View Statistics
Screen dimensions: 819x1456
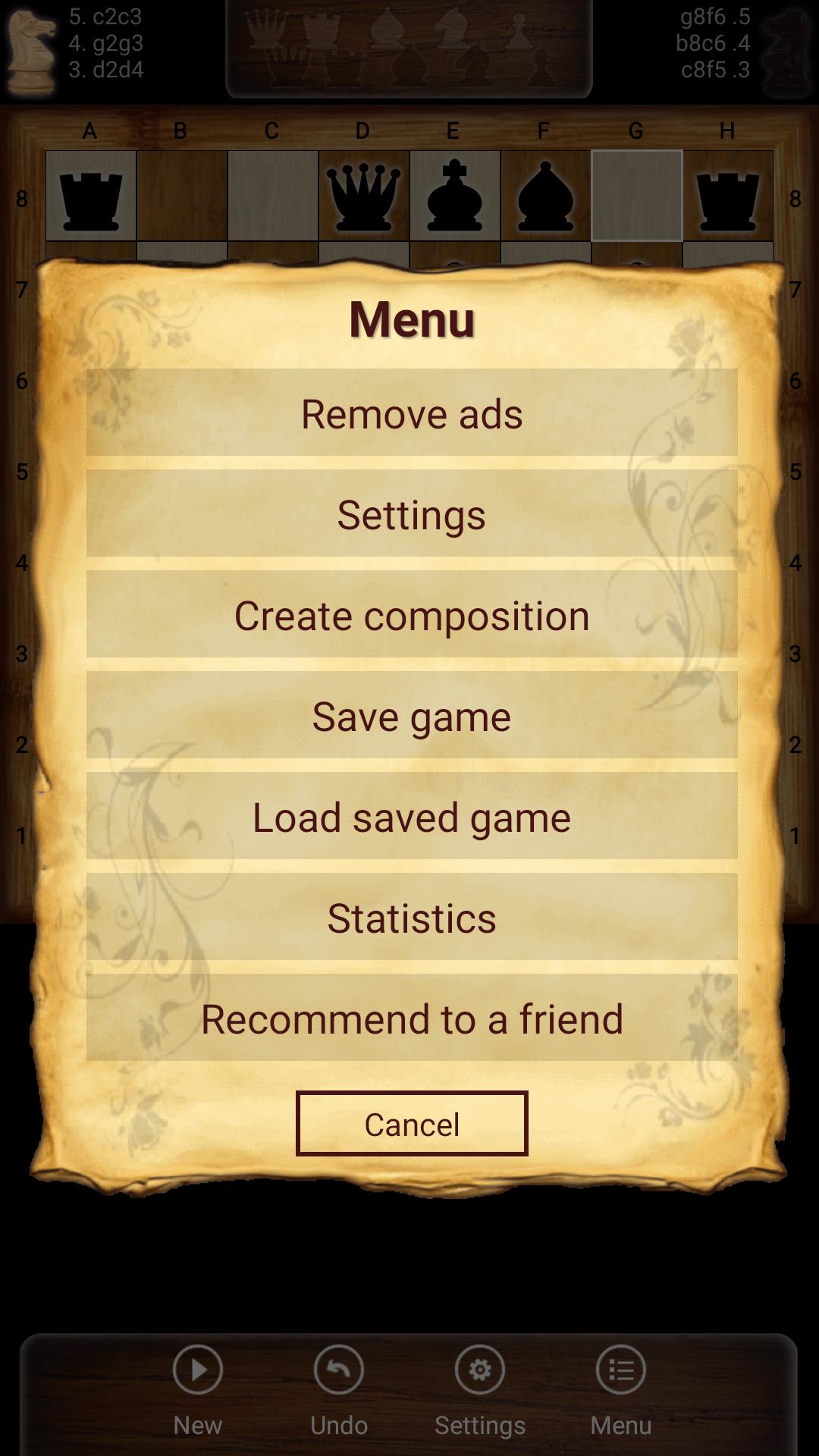tap(412, 917)
